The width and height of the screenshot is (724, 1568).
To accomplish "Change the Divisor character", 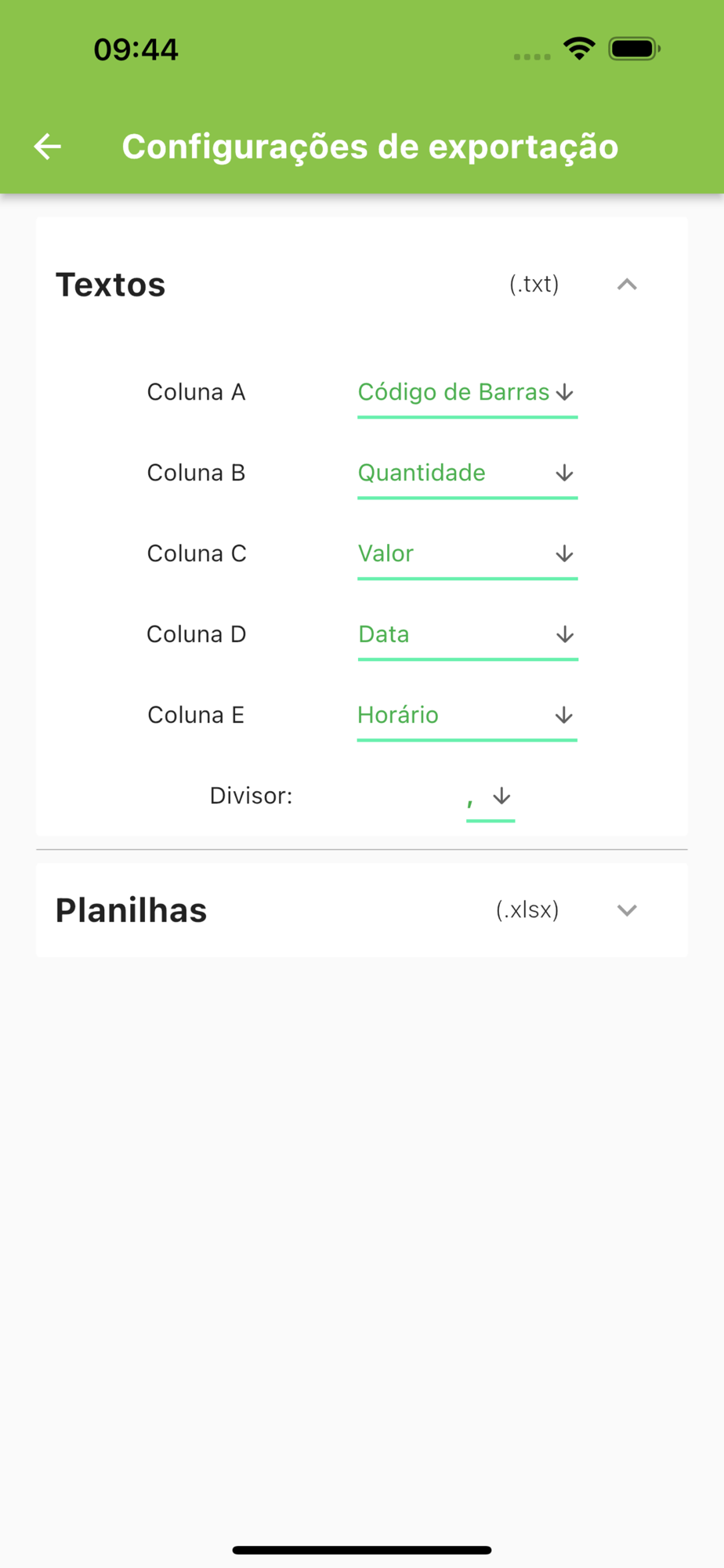I will click(491, 797).
